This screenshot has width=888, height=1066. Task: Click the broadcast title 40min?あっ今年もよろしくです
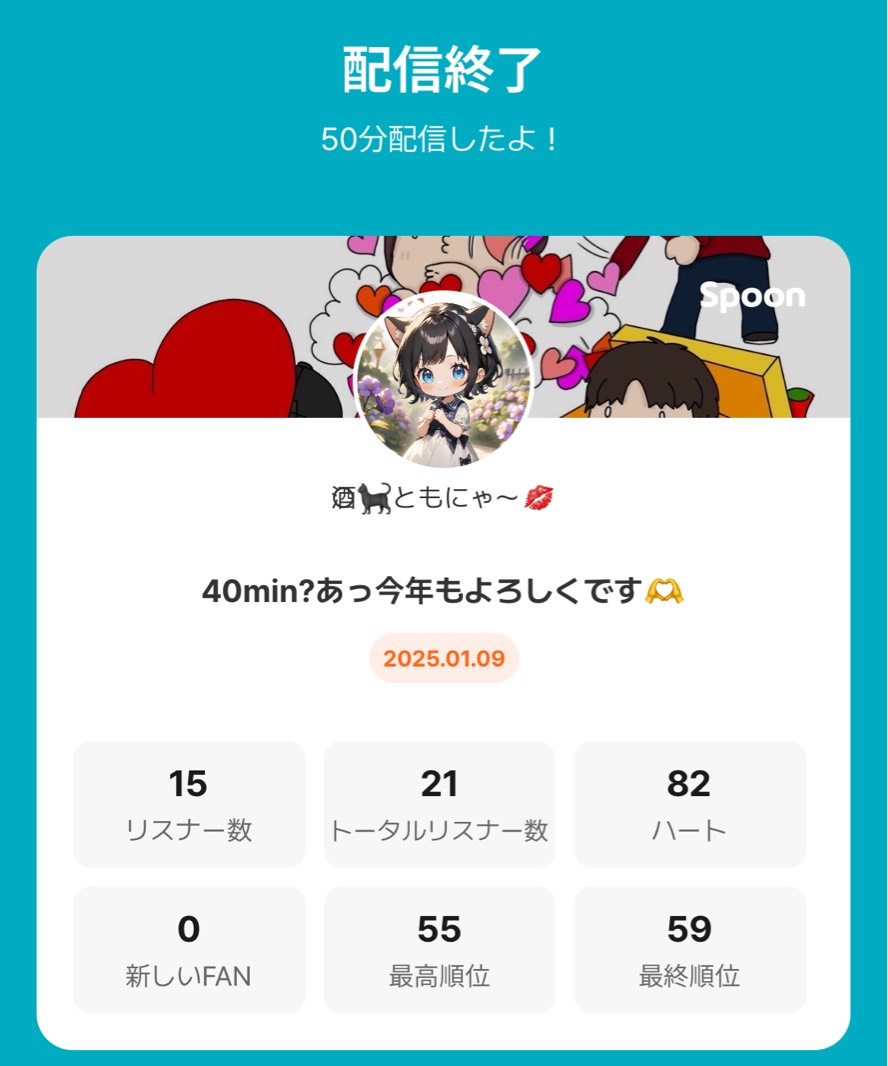443,591
